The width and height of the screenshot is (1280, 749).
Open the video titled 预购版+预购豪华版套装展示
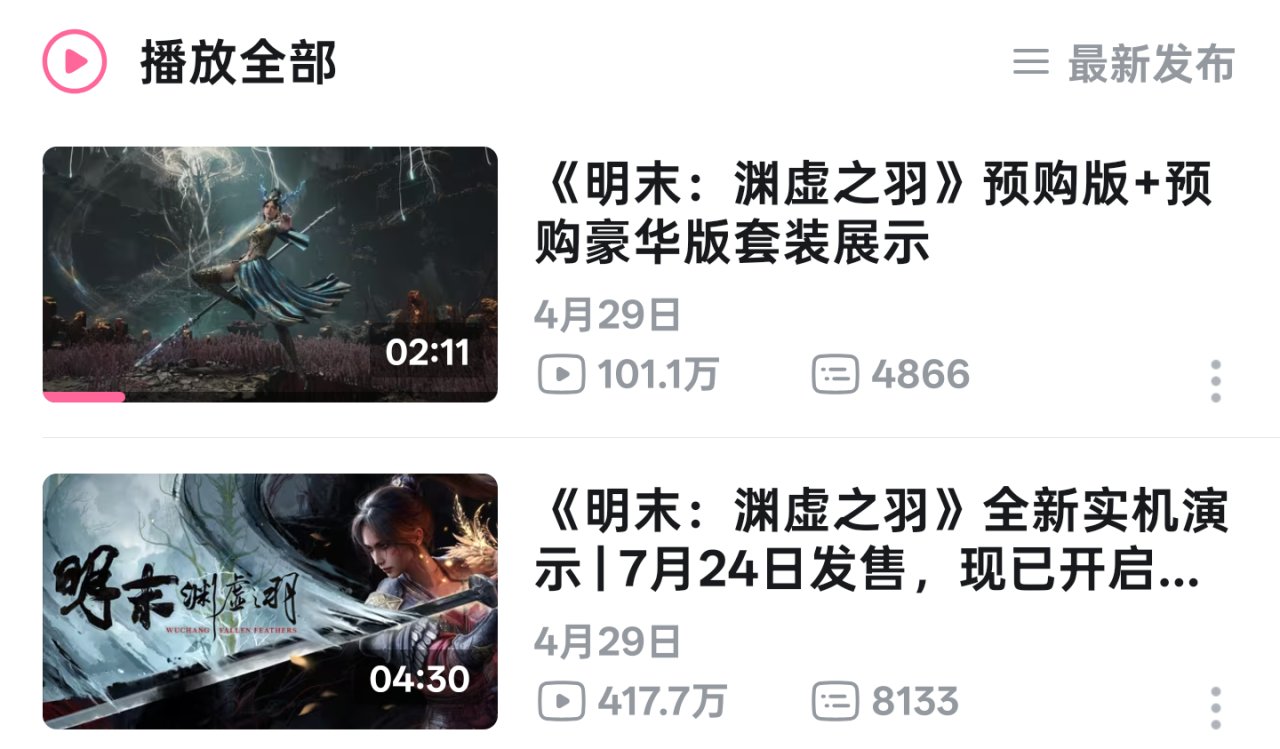[x=870, y=214]
